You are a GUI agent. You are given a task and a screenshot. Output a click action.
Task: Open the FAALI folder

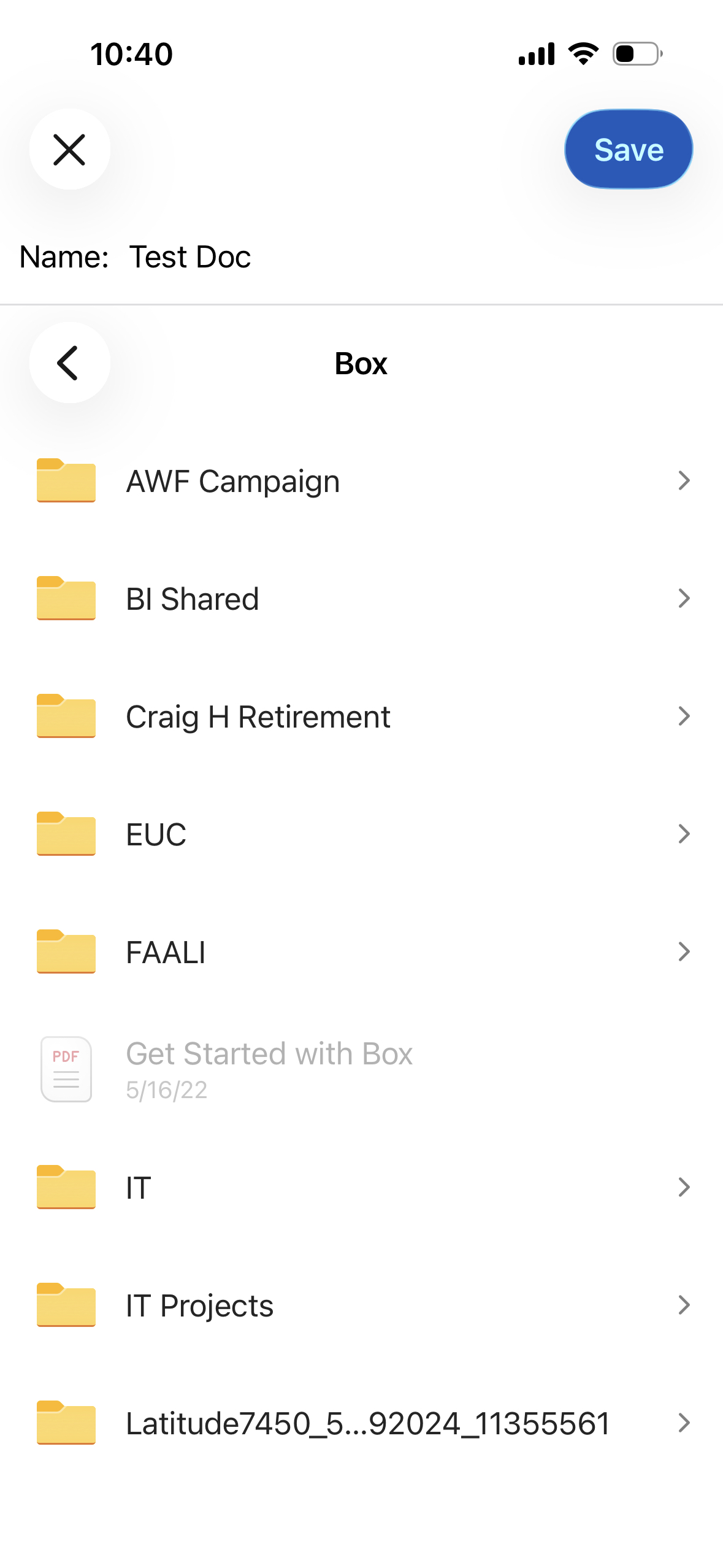point(361,952)
